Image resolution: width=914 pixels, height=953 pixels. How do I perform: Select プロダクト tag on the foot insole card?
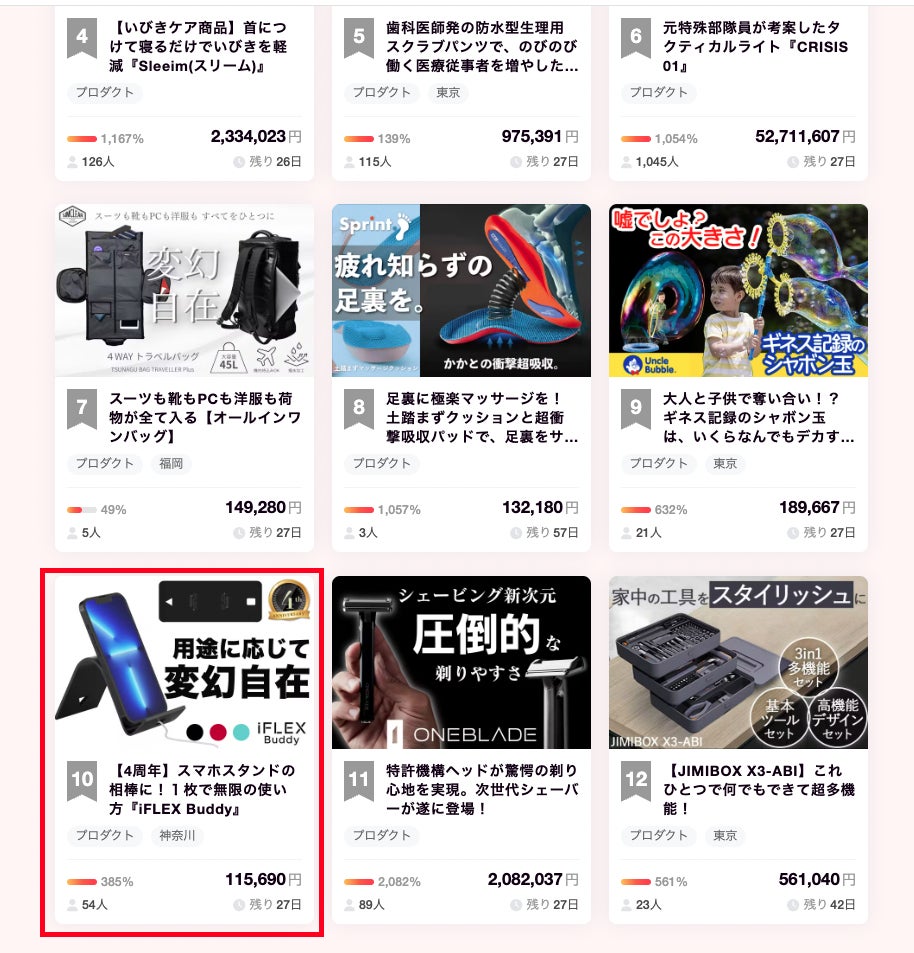[x=382, y=463]
